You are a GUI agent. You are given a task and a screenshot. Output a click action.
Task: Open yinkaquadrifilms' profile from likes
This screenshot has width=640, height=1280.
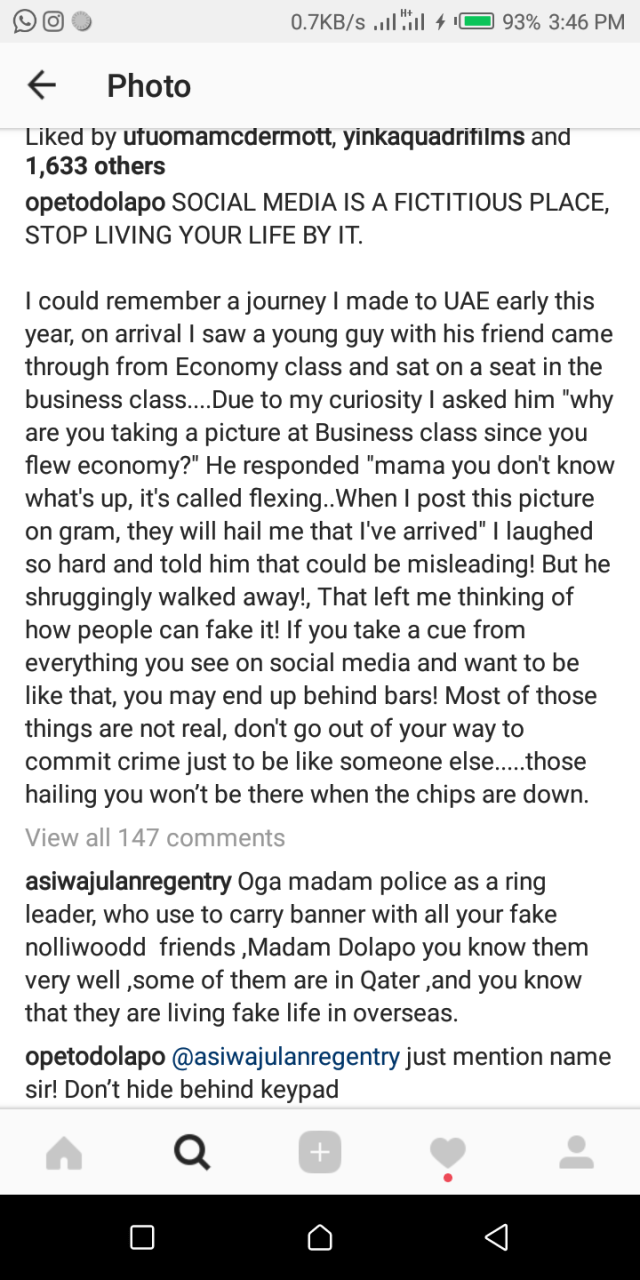tap(434, 137)
